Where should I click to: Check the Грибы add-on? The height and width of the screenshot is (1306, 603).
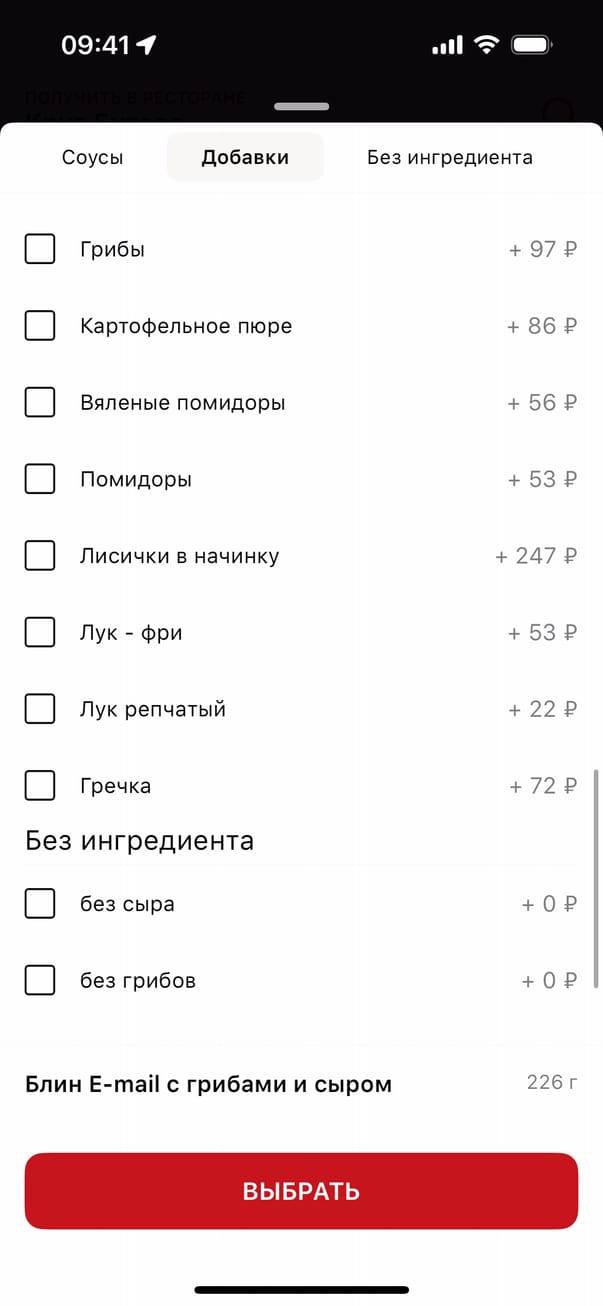click(40, 249)
